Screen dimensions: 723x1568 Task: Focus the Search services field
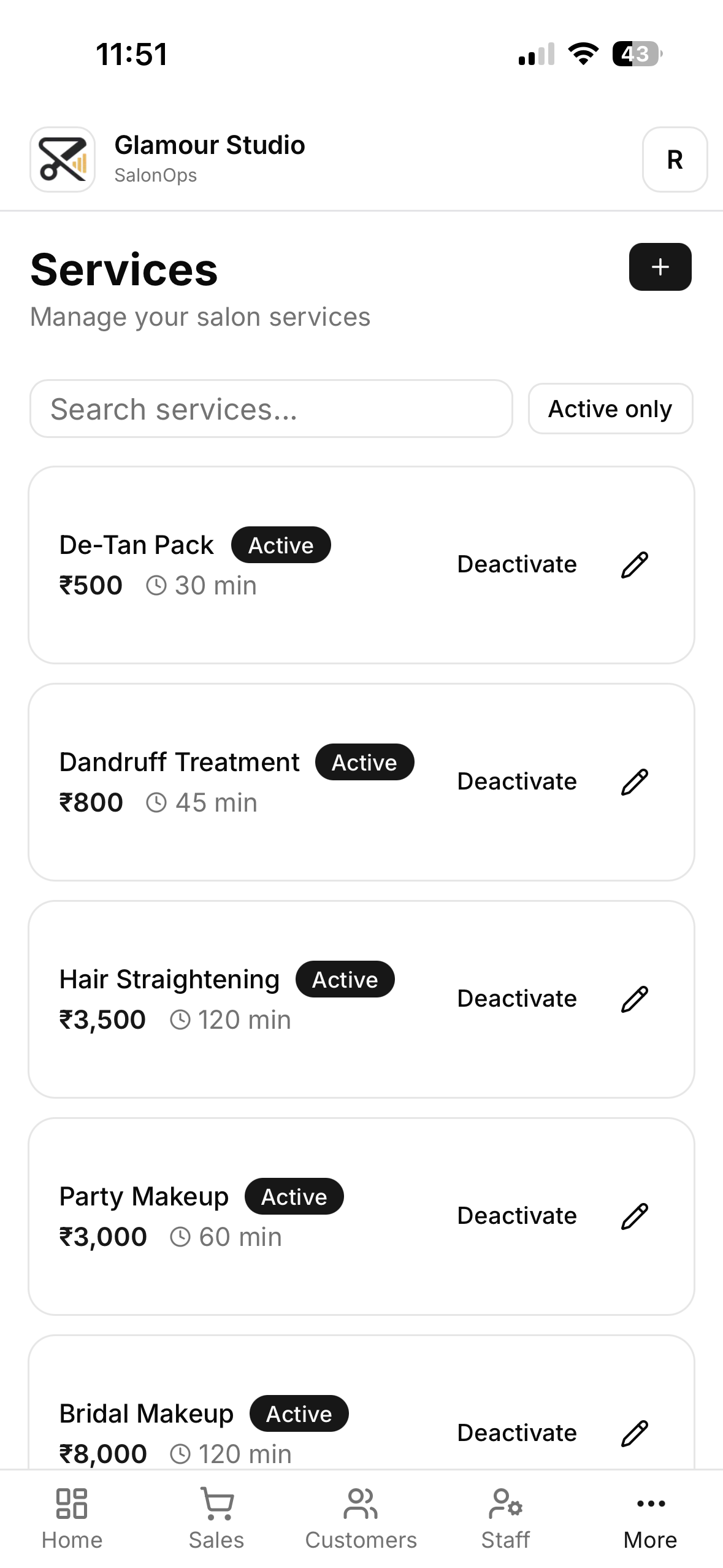[x=270, y=409]
